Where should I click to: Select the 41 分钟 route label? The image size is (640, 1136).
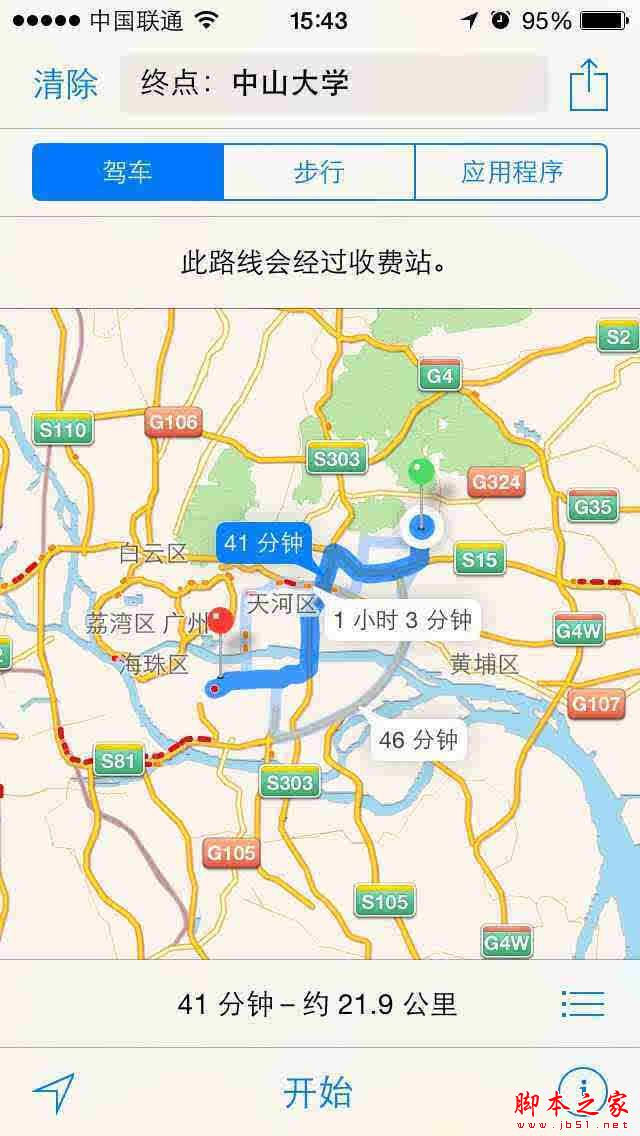(x=264, y=543)
